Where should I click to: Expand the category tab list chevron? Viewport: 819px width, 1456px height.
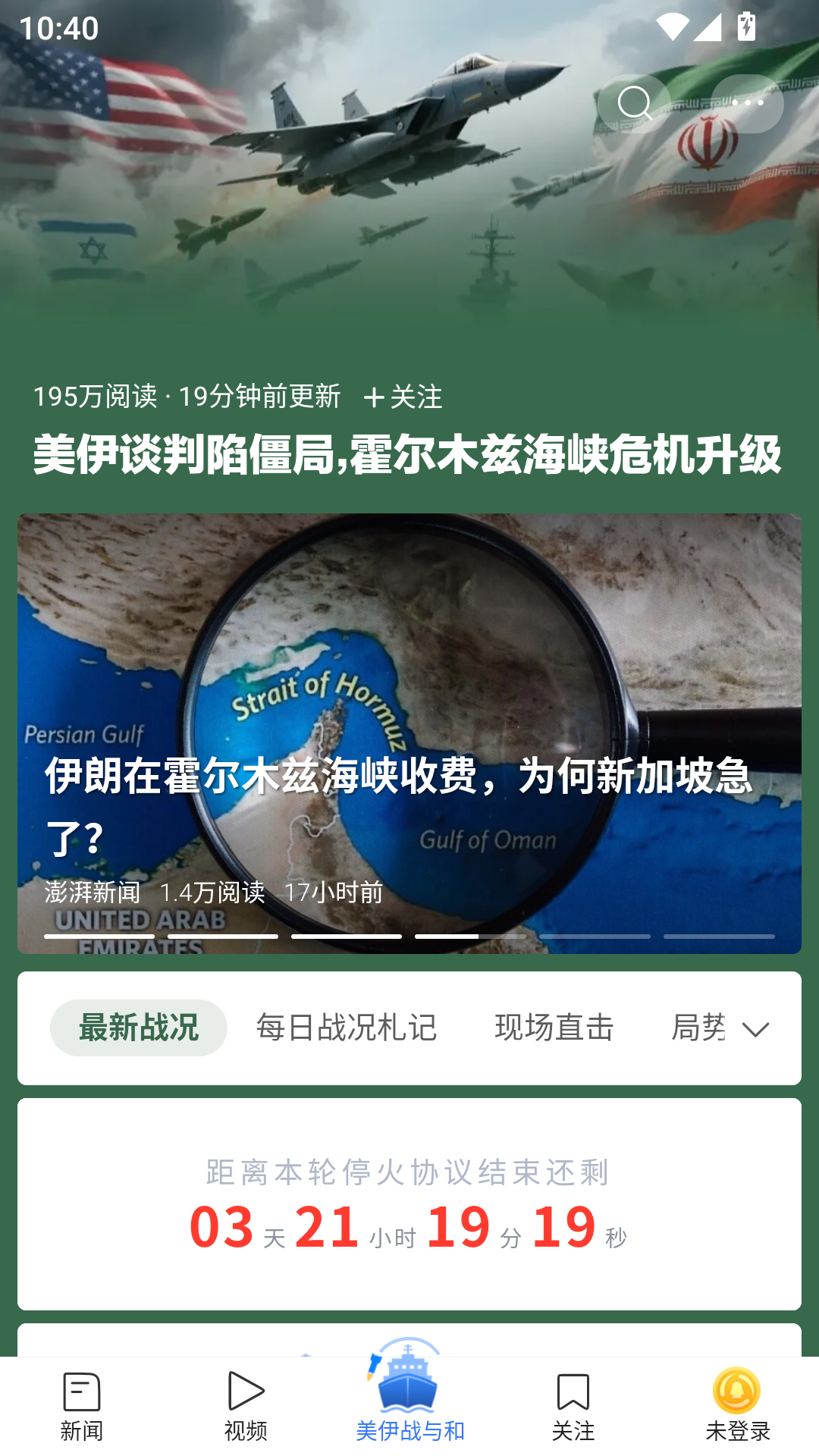coord(755,1029)
